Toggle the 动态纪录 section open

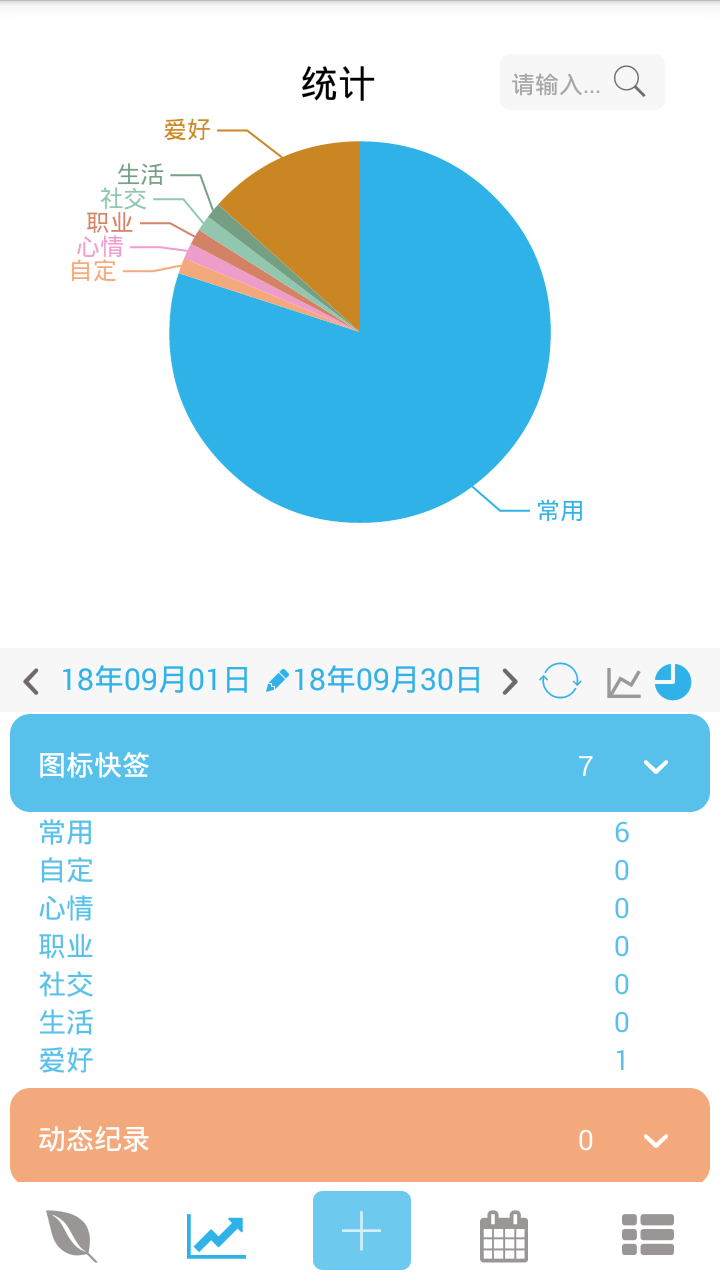coord(360,1139)
